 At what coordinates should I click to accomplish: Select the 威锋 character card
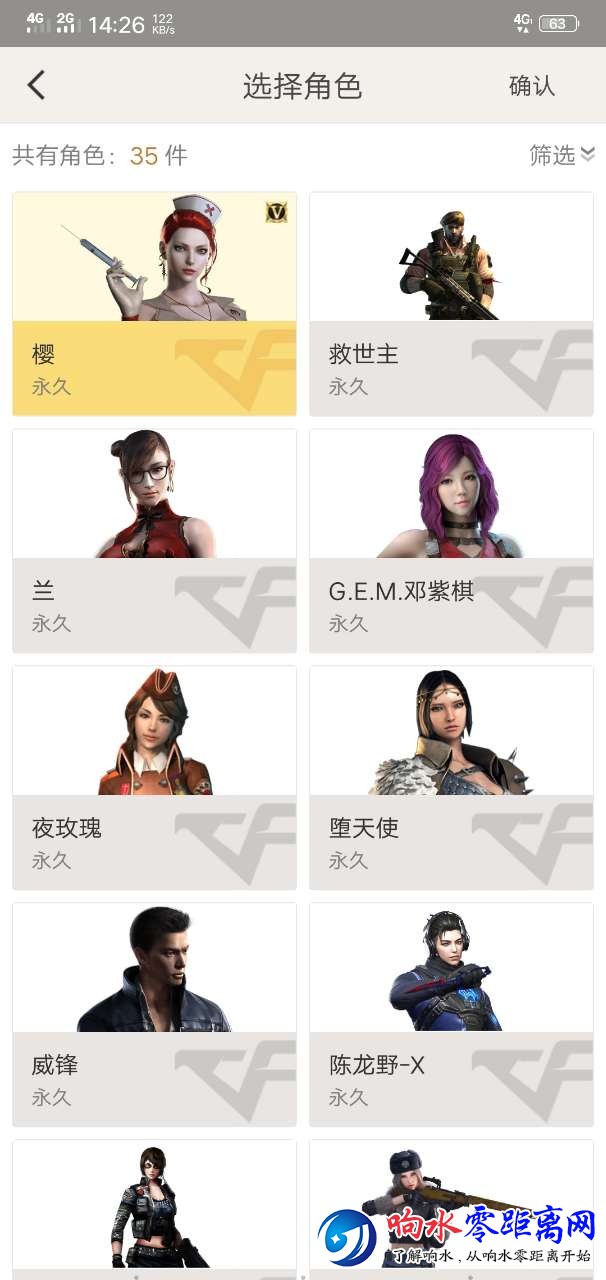154,1015
